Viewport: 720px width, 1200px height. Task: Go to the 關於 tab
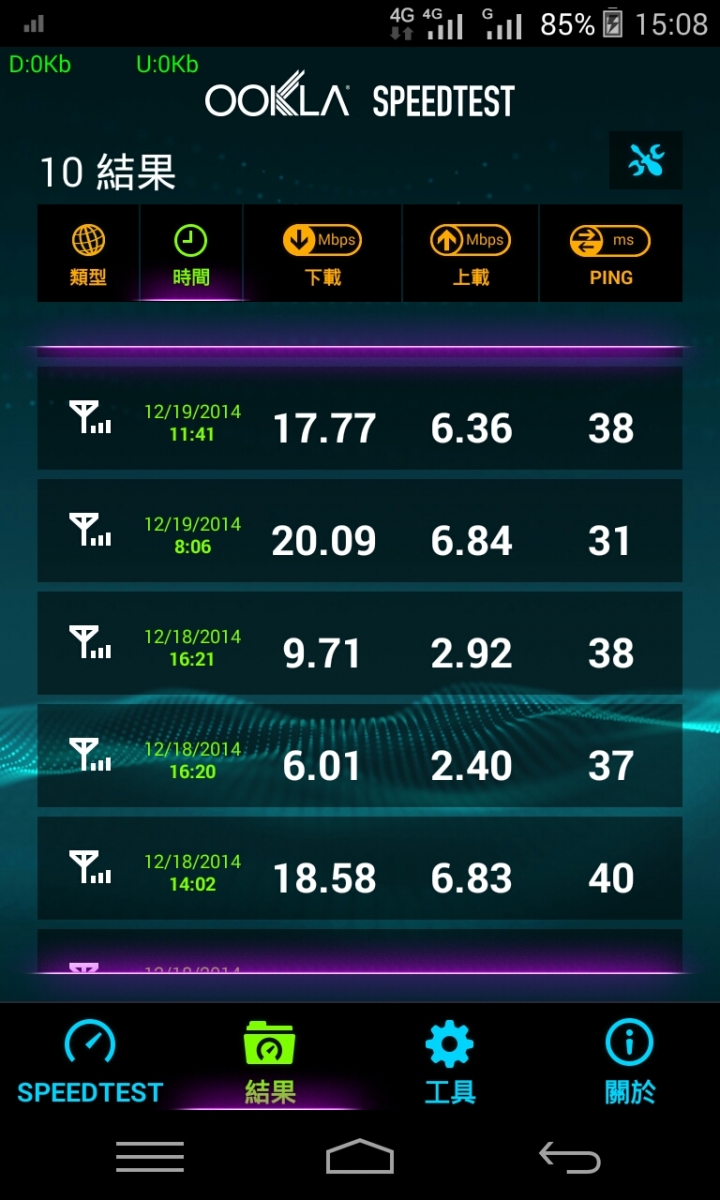tap(630, 1061)
